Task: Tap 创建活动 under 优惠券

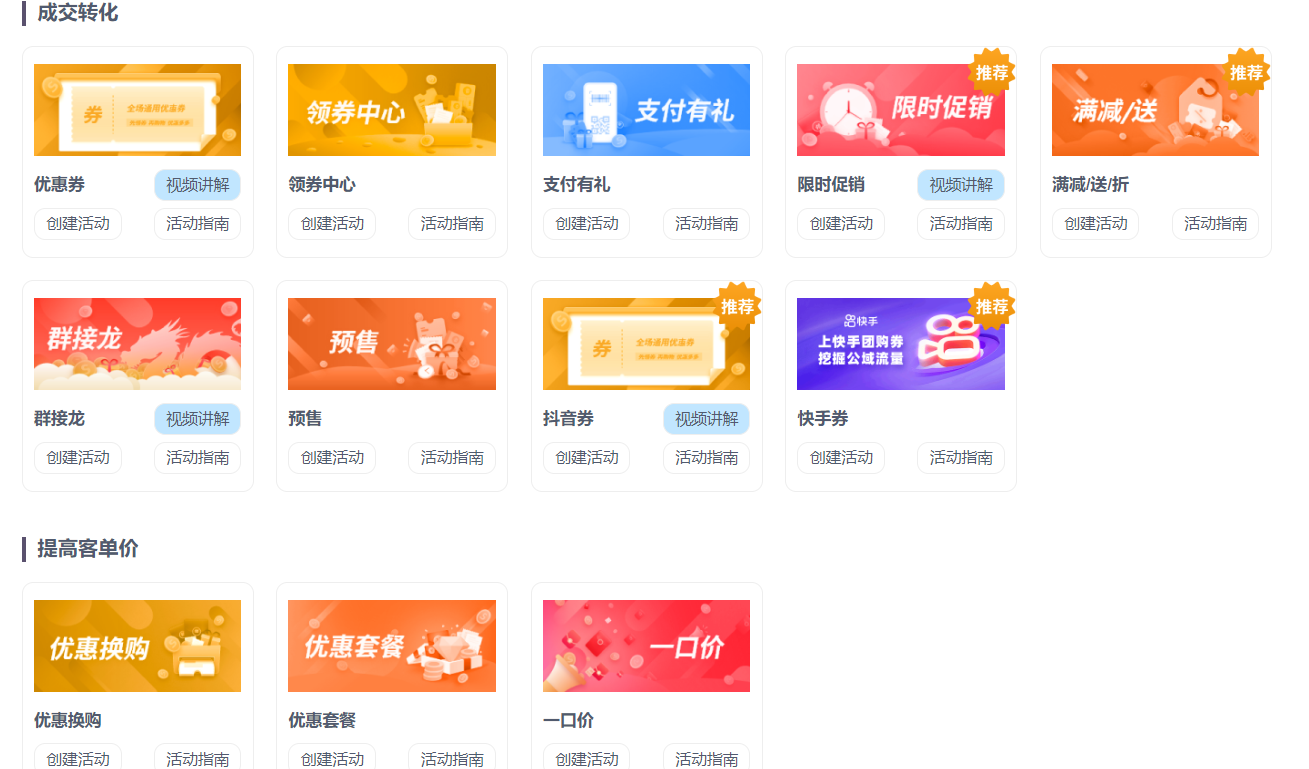Action: (x=78, y=224)
